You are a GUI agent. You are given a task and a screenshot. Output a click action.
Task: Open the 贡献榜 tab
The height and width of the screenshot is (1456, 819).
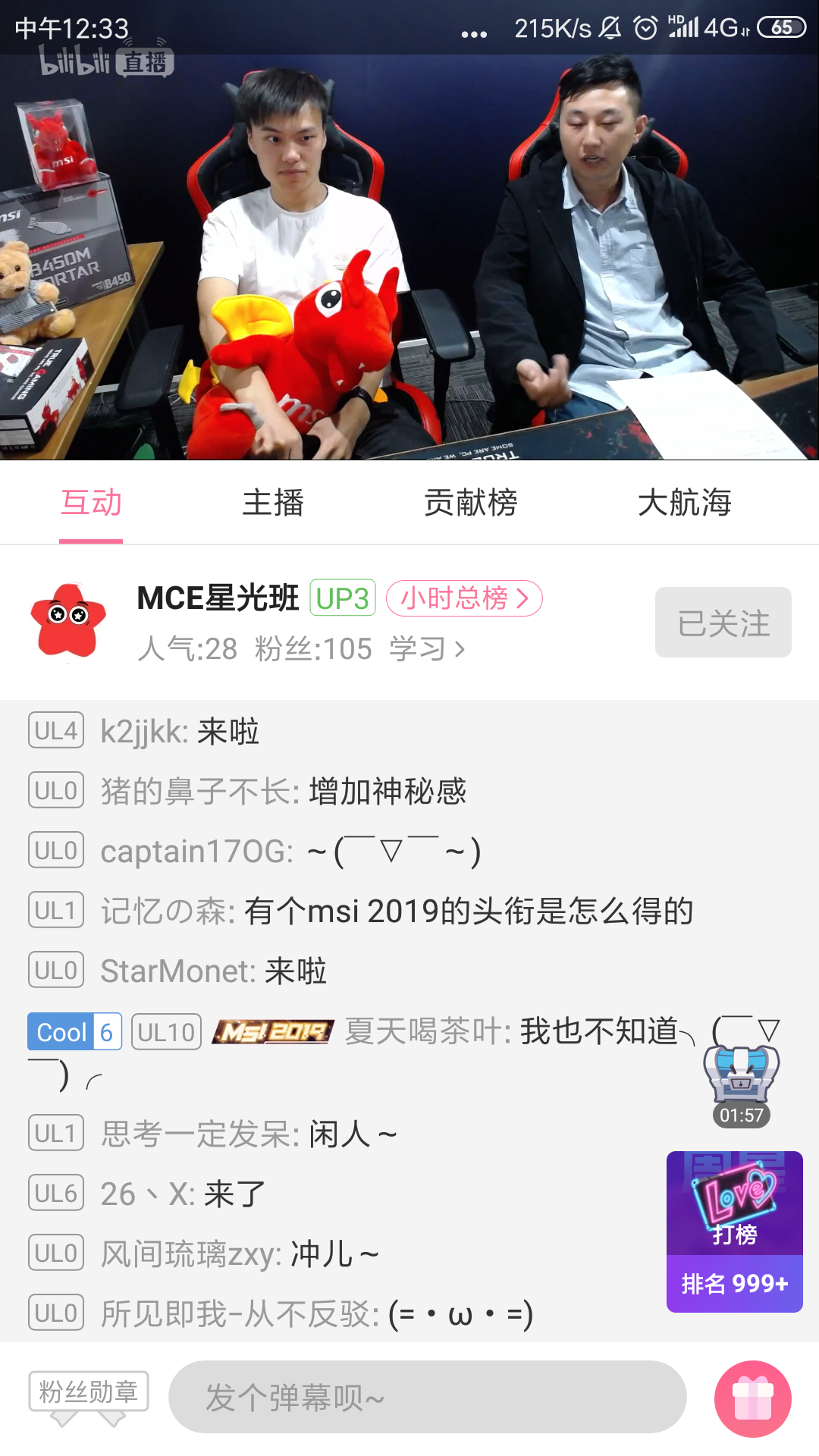pos(470,503)
